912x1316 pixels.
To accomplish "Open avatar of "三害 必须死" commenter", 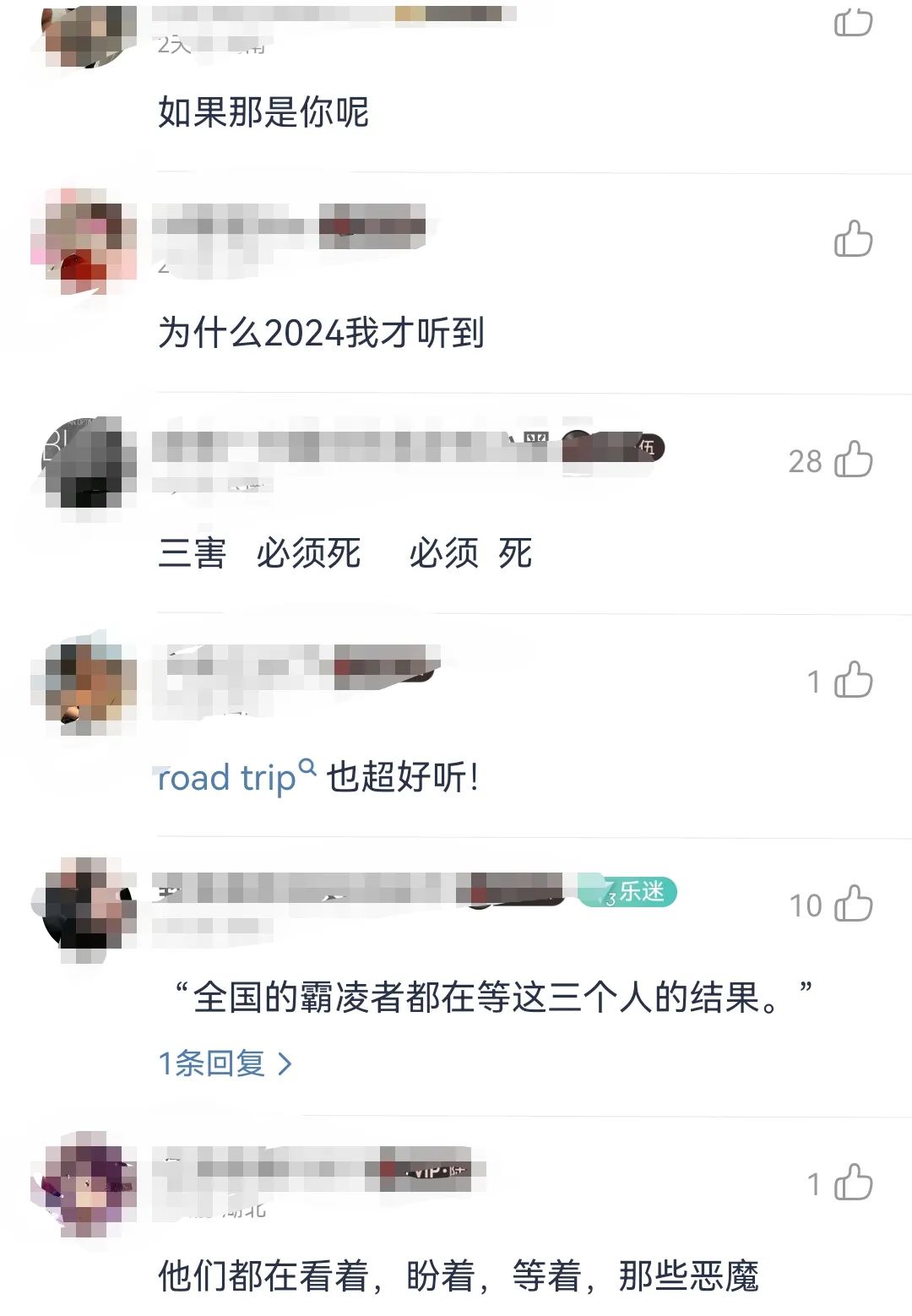I will (84, 461).
